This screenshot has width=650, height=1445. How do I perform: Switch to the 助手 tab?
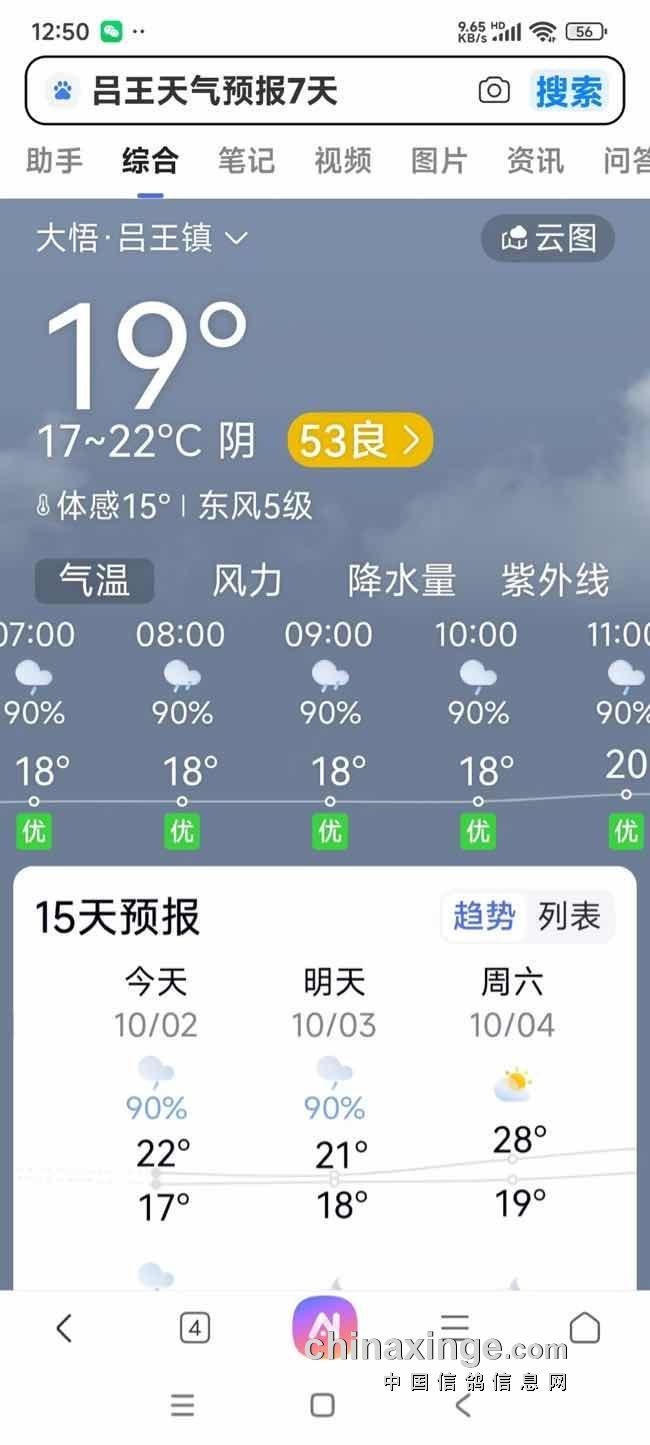(54, 160)
